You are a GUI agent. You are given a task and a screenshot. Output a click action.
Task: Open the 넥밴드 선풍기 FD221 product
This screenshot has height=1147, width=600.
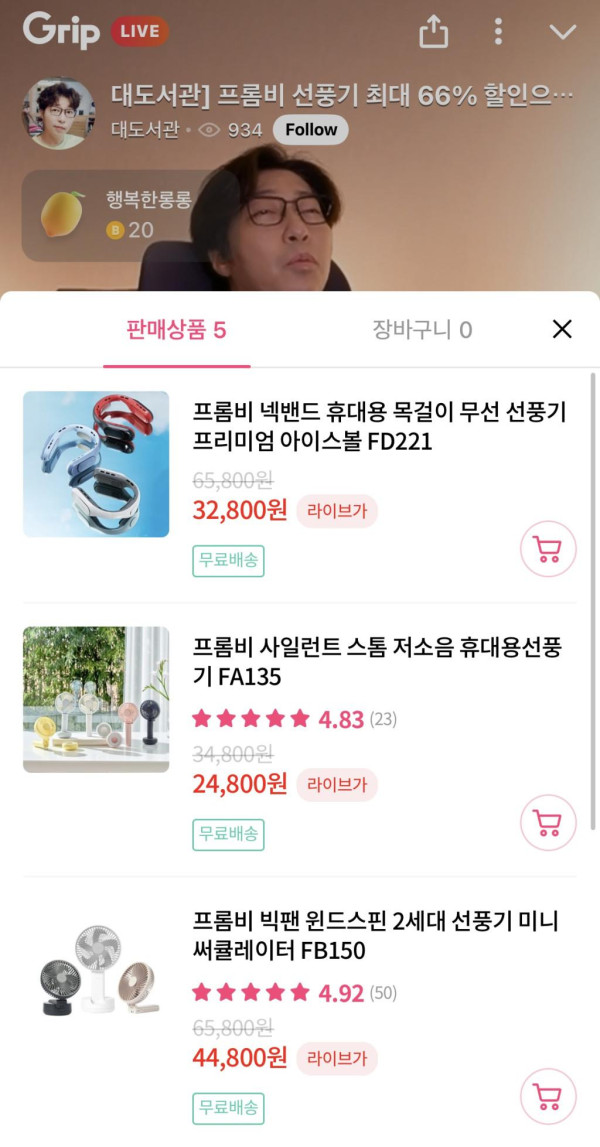379,426
